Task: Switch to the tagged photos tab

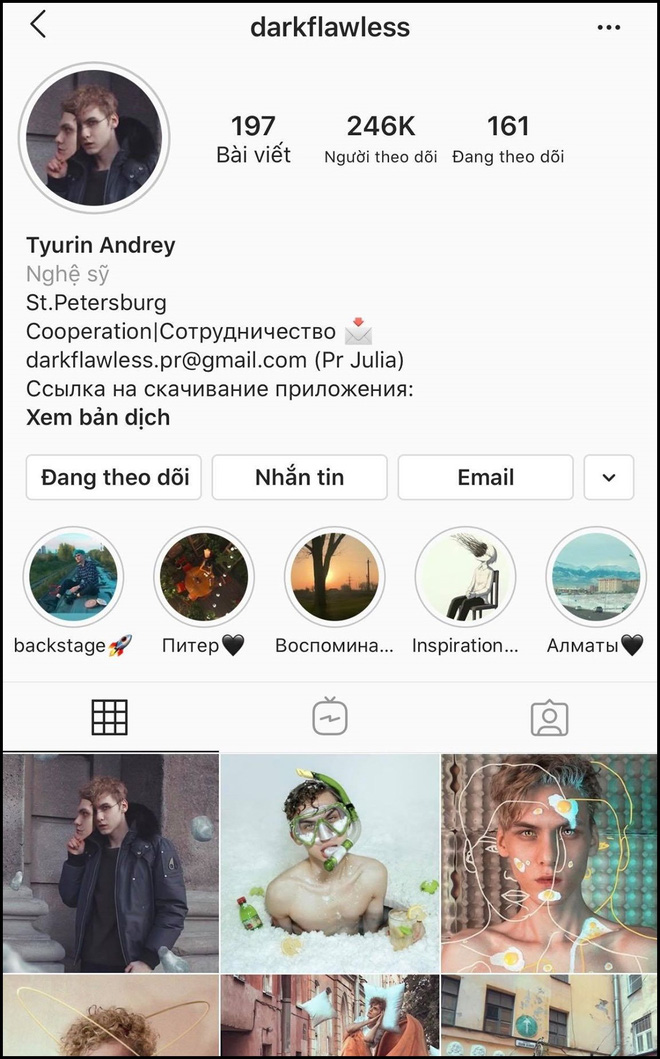Action: point(549,717)
